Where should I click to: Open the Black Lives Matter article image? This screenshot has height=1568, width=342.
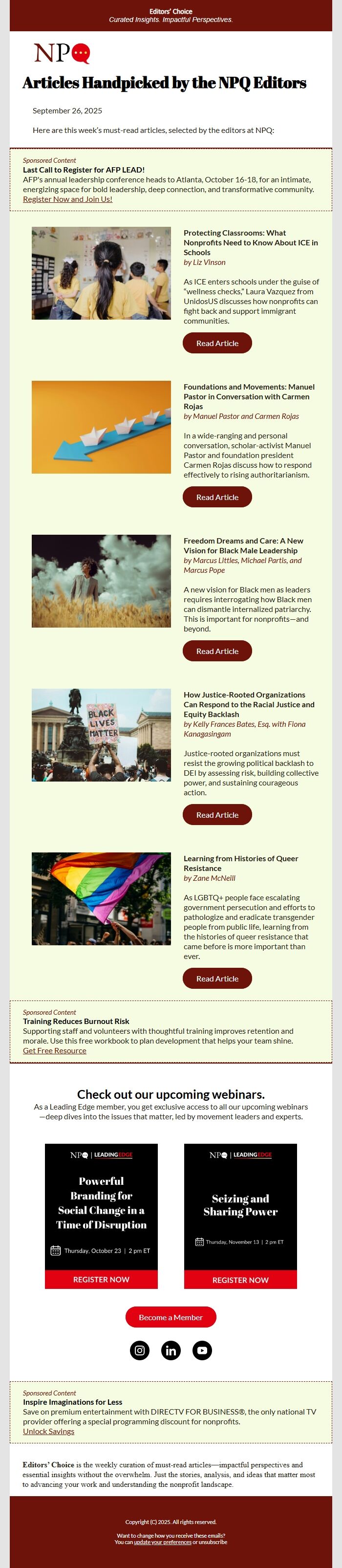[x=101, y=735]
